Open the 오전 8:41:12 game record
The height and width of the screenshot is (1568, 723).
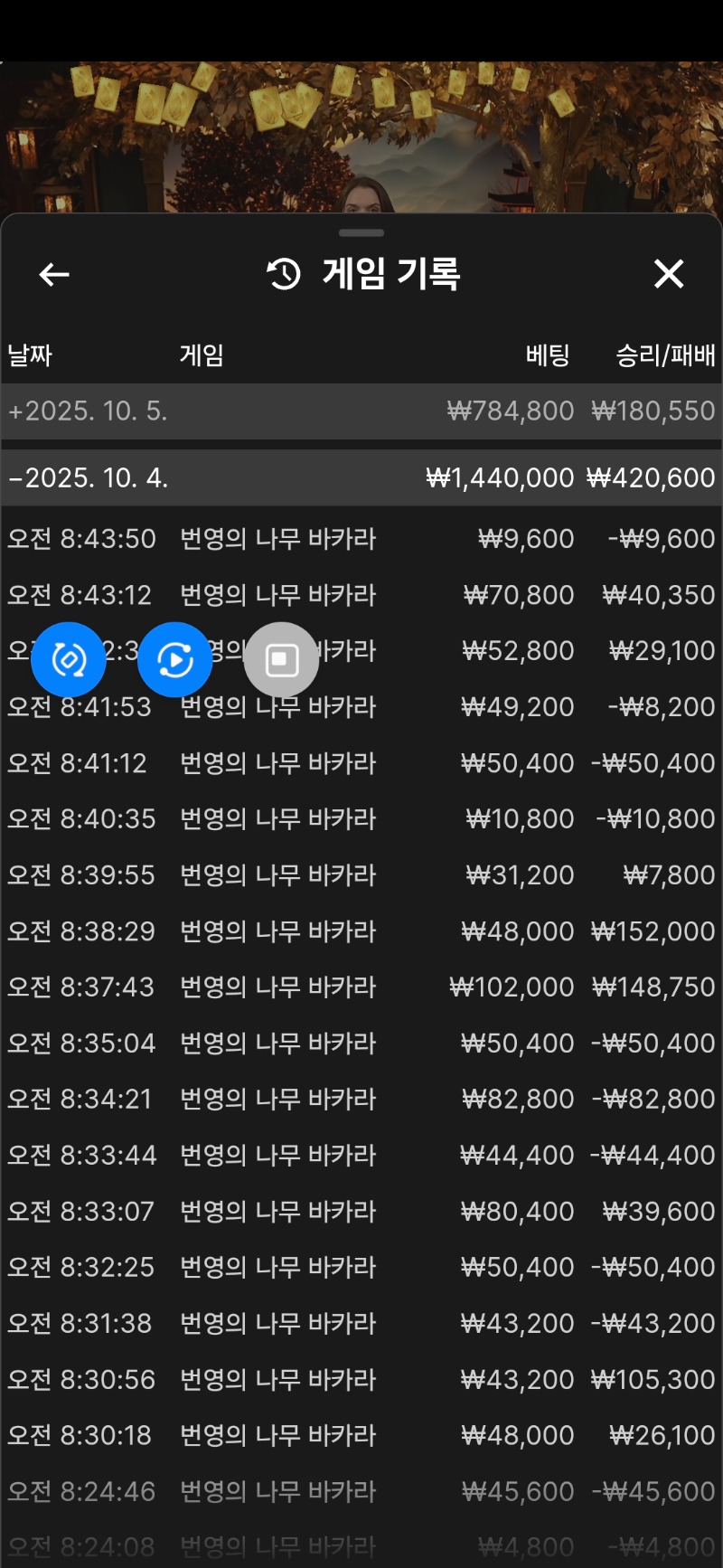[x=361, y=763]
